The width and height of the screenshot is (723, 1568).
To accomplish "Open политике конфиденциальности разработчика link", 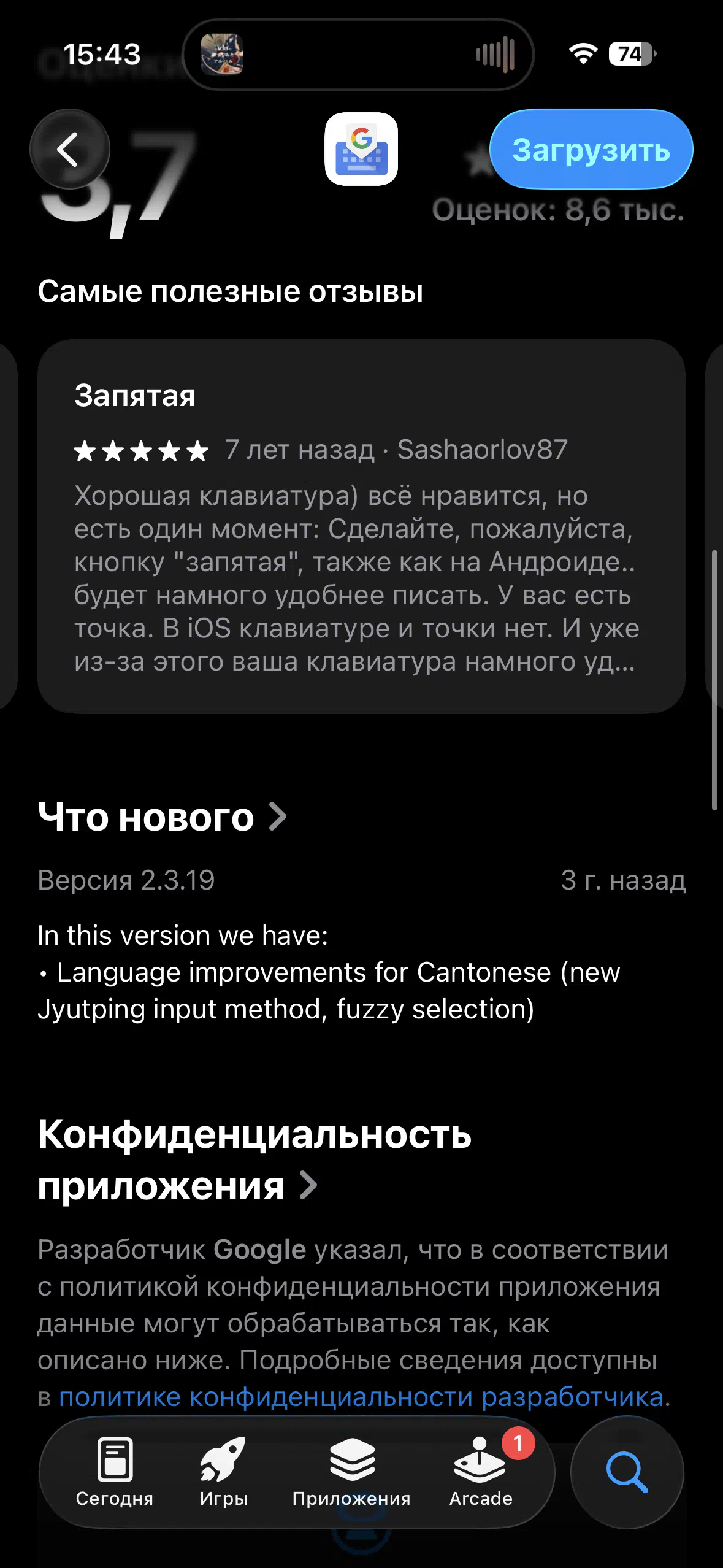I will pyautogui.click(x=361, y=1397).
